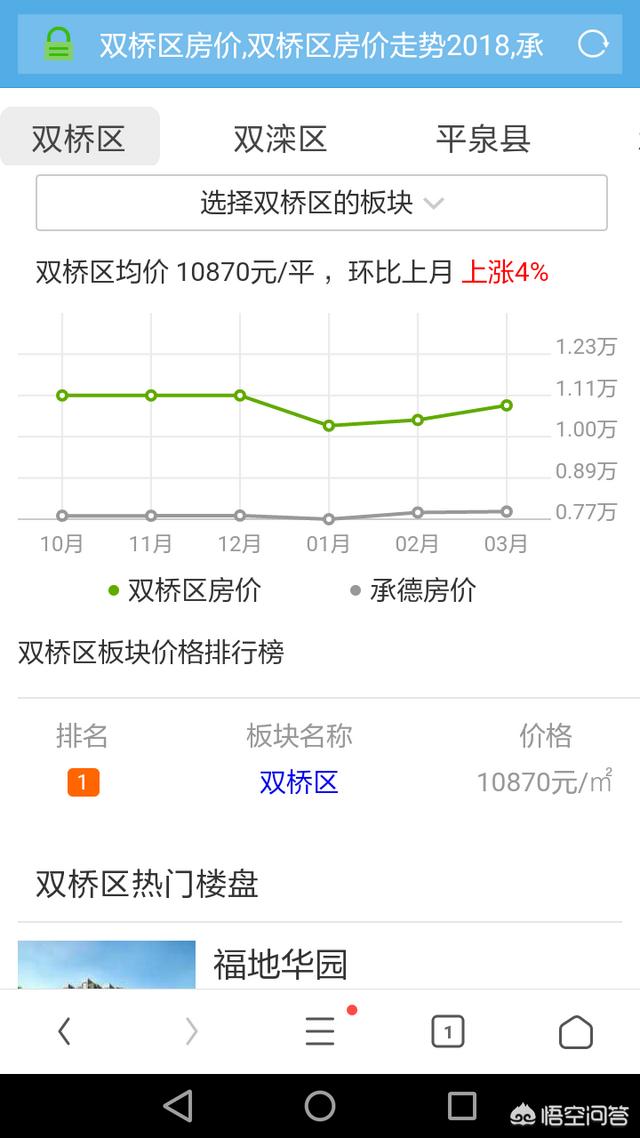The image size is (640, 1138).
Task: Go to the browser home page
Action: pyautogui.click(x=575, y=1031)
